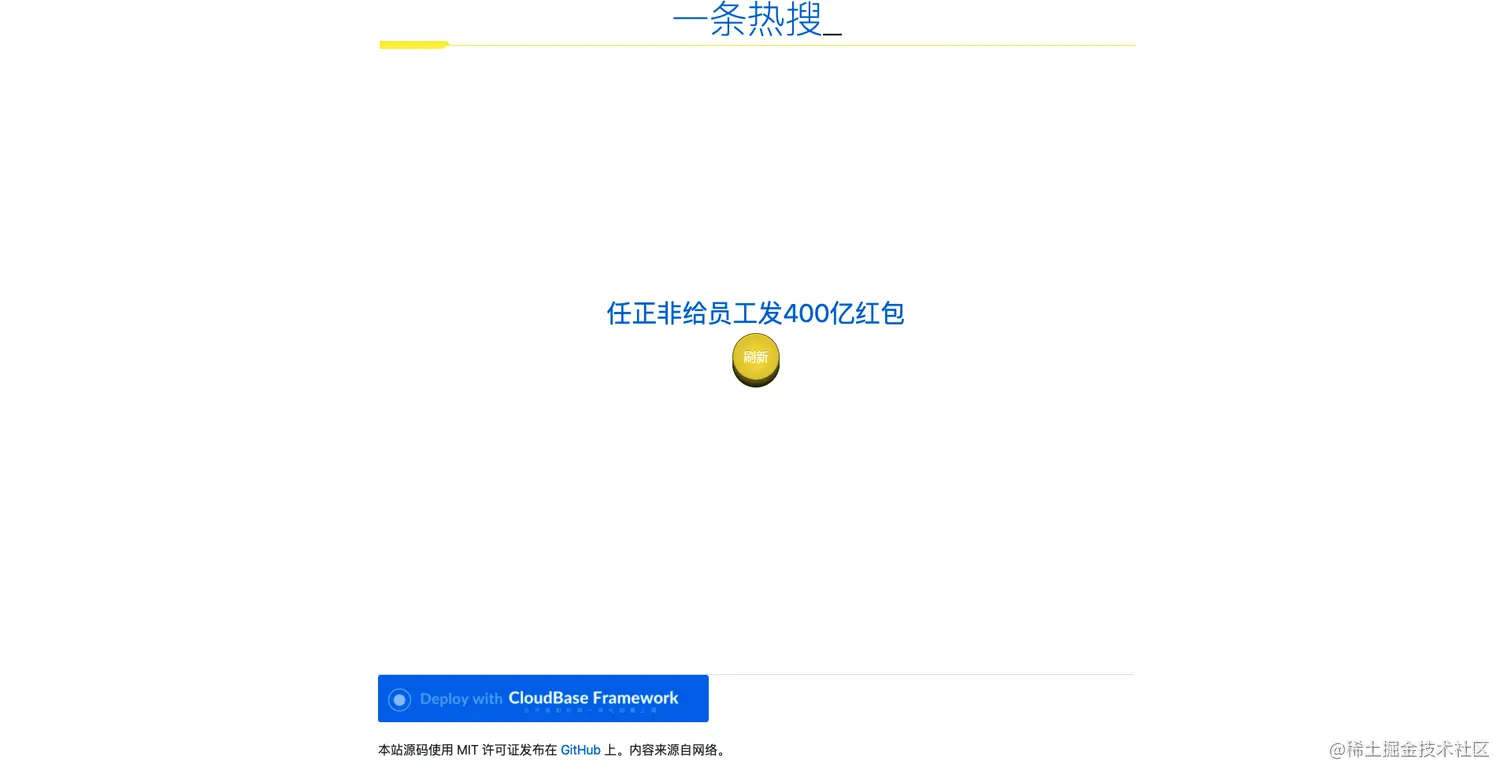This screenshot has width=1512, height=782.
Task: Open the Deploy with CloudBase Framework button
Action: 543,698
